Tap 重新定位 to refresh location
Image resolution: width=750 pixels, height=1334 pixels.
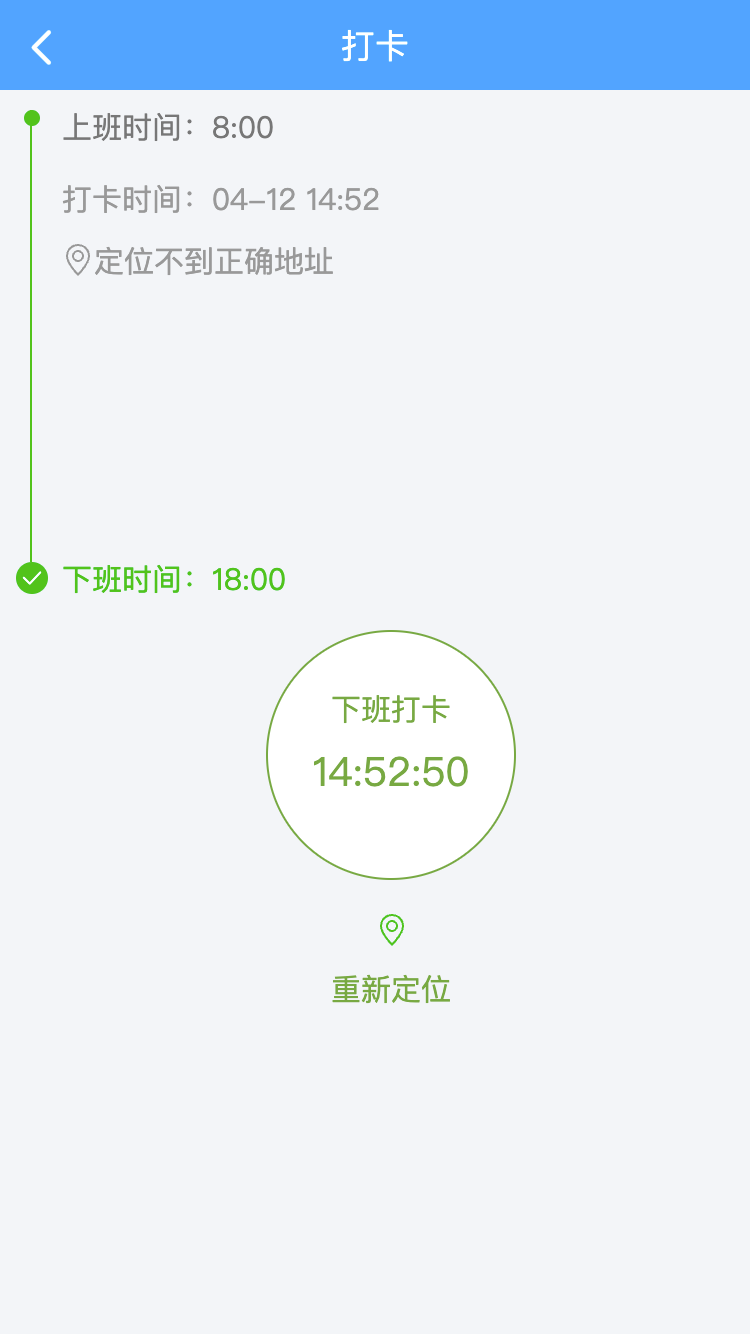(x=391, y=990)
